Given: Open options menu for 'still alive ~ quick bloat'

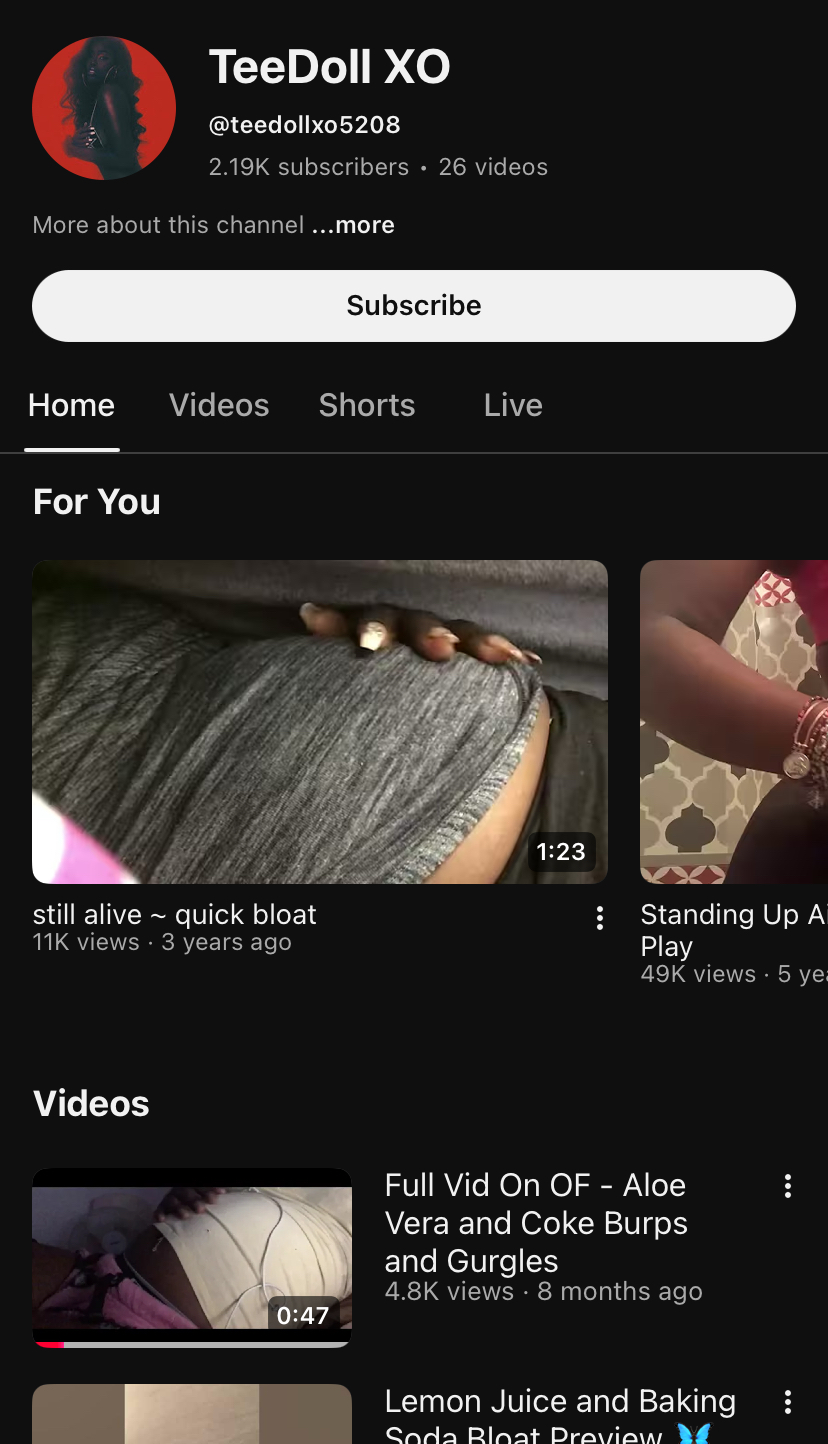Looking at the screenshot, I should pyautogui.click(x=600, y=918).
